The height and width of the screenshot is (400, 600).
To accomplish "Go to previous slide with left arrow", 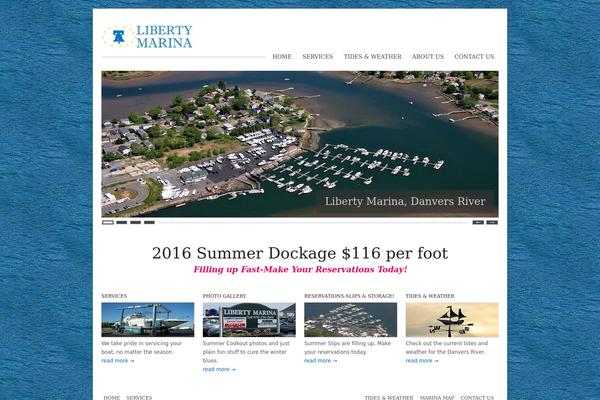I will tap(478, 222).
